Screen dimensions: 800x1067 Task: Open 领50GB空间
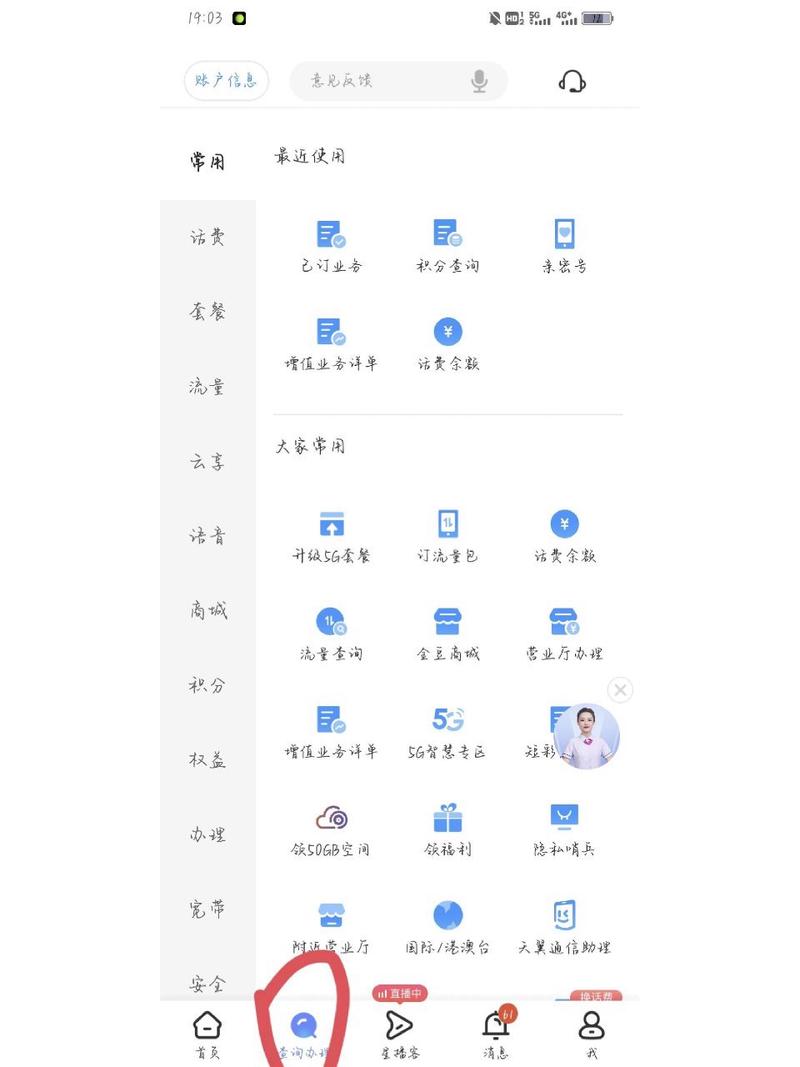tap(331, 830)
